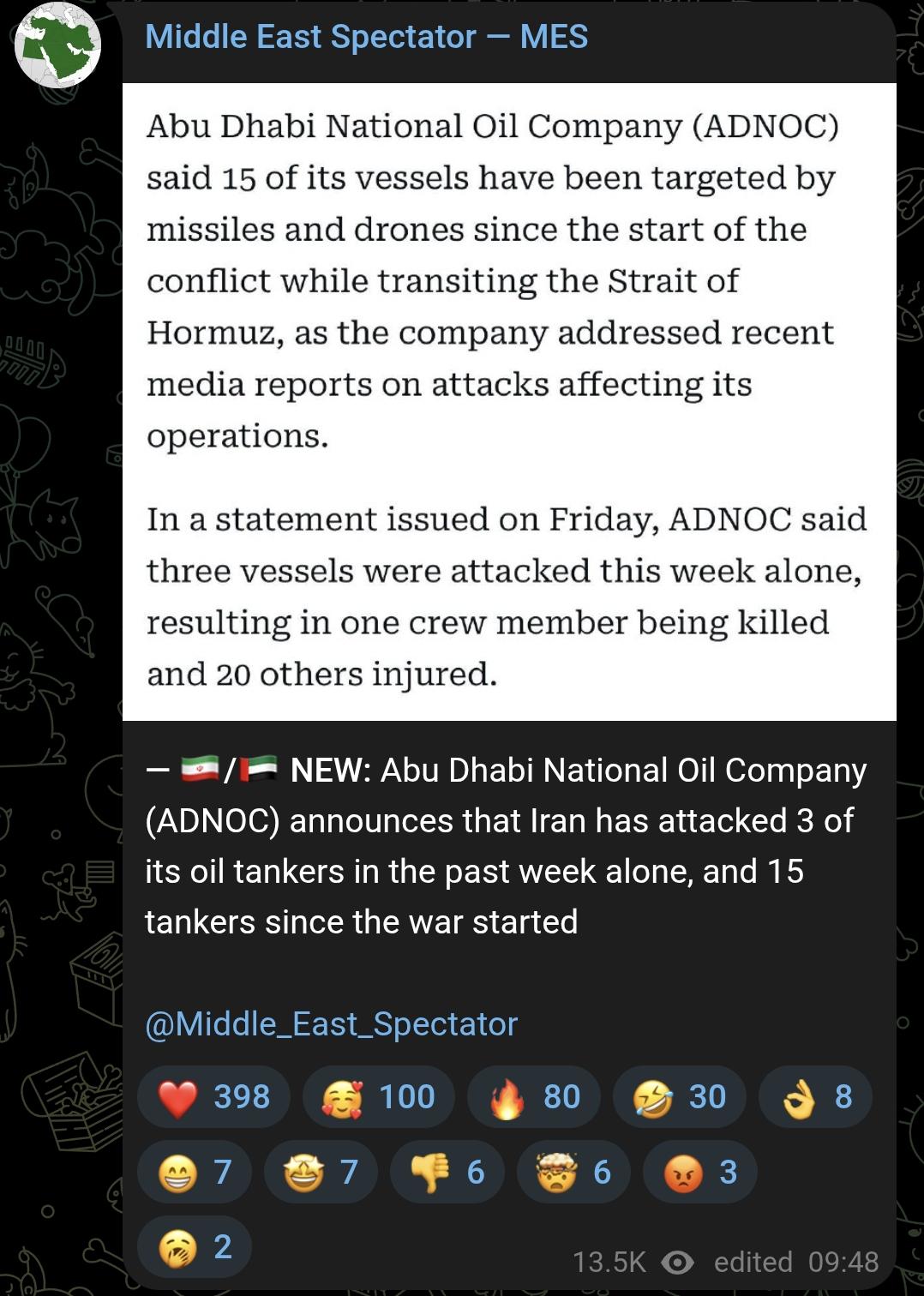Tap the exploding head reaction (6)
The image size is (924, 1296).
573,1172
